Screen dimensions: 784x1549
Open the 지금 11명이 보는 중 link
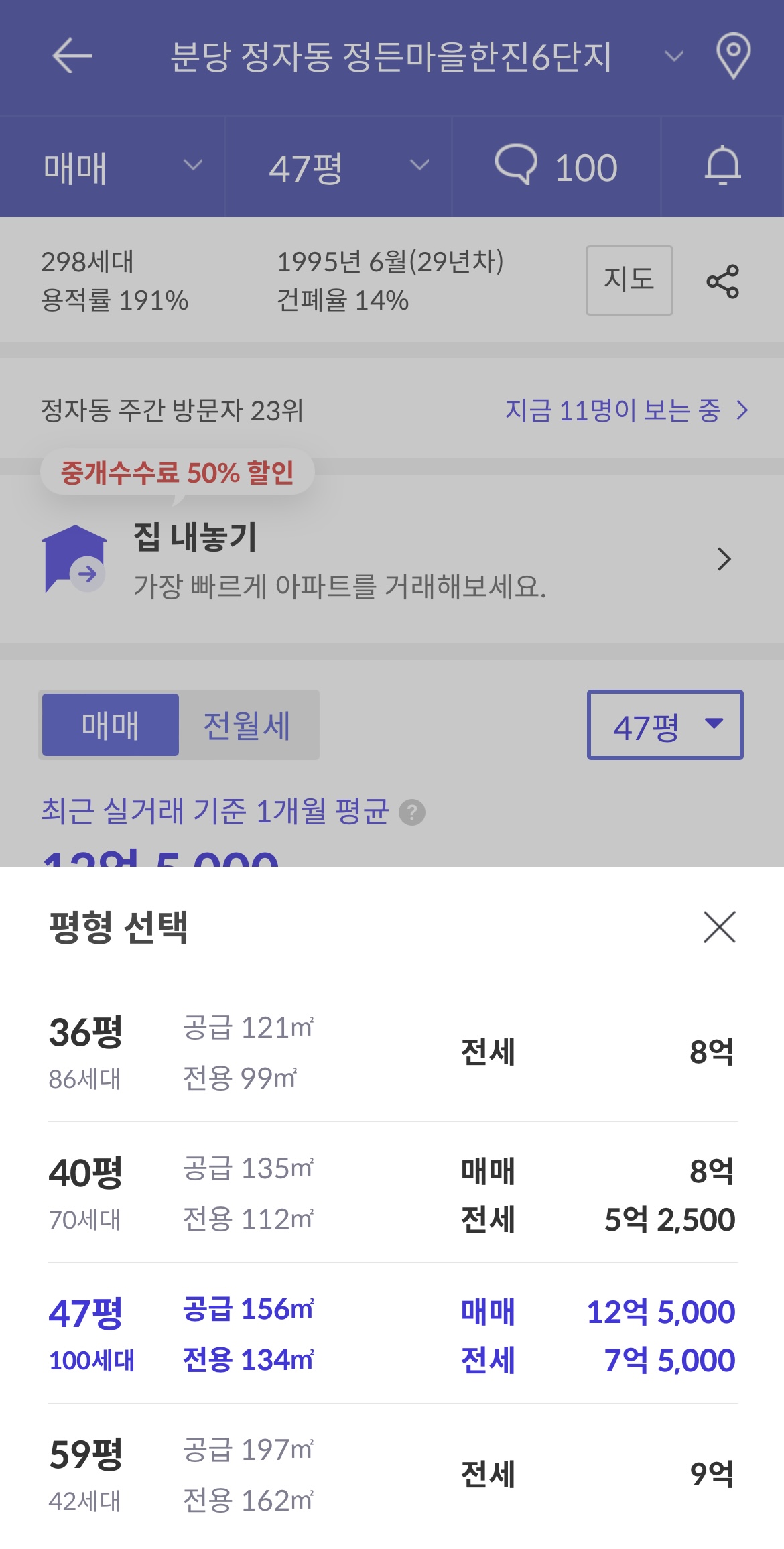coord(627,410)
